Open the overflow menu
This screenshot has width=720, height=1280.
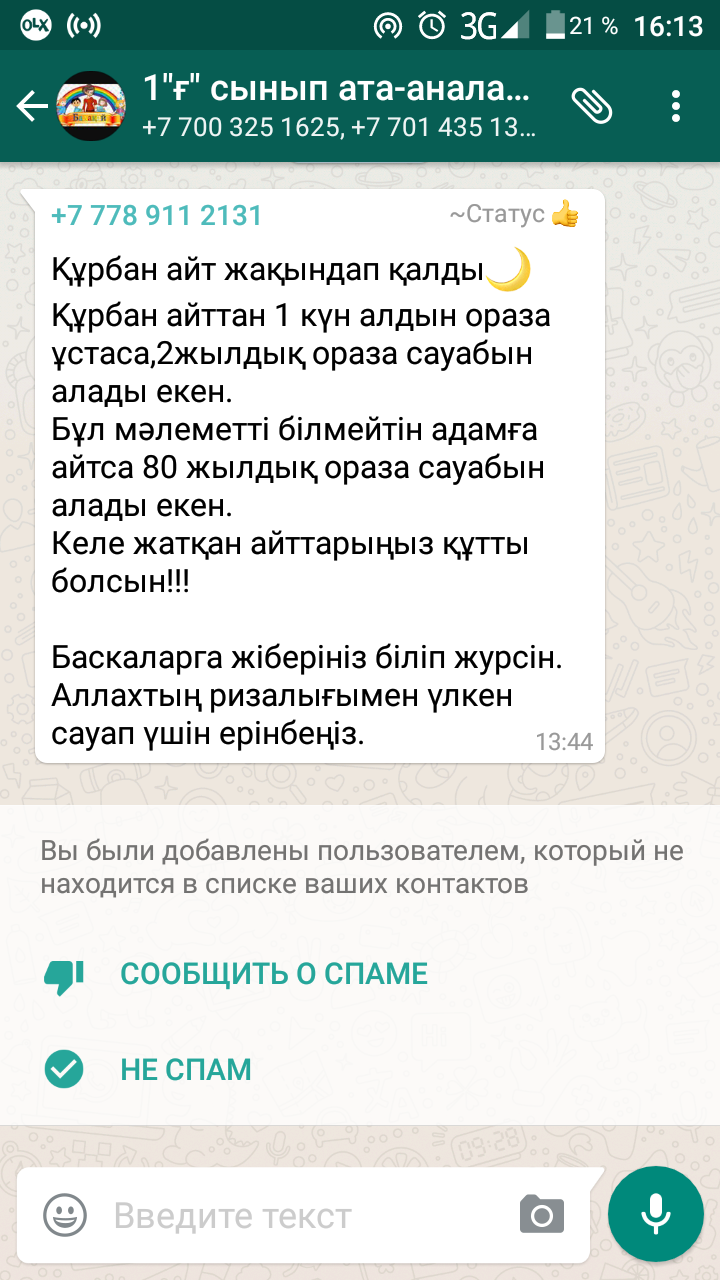pos(677,106)
